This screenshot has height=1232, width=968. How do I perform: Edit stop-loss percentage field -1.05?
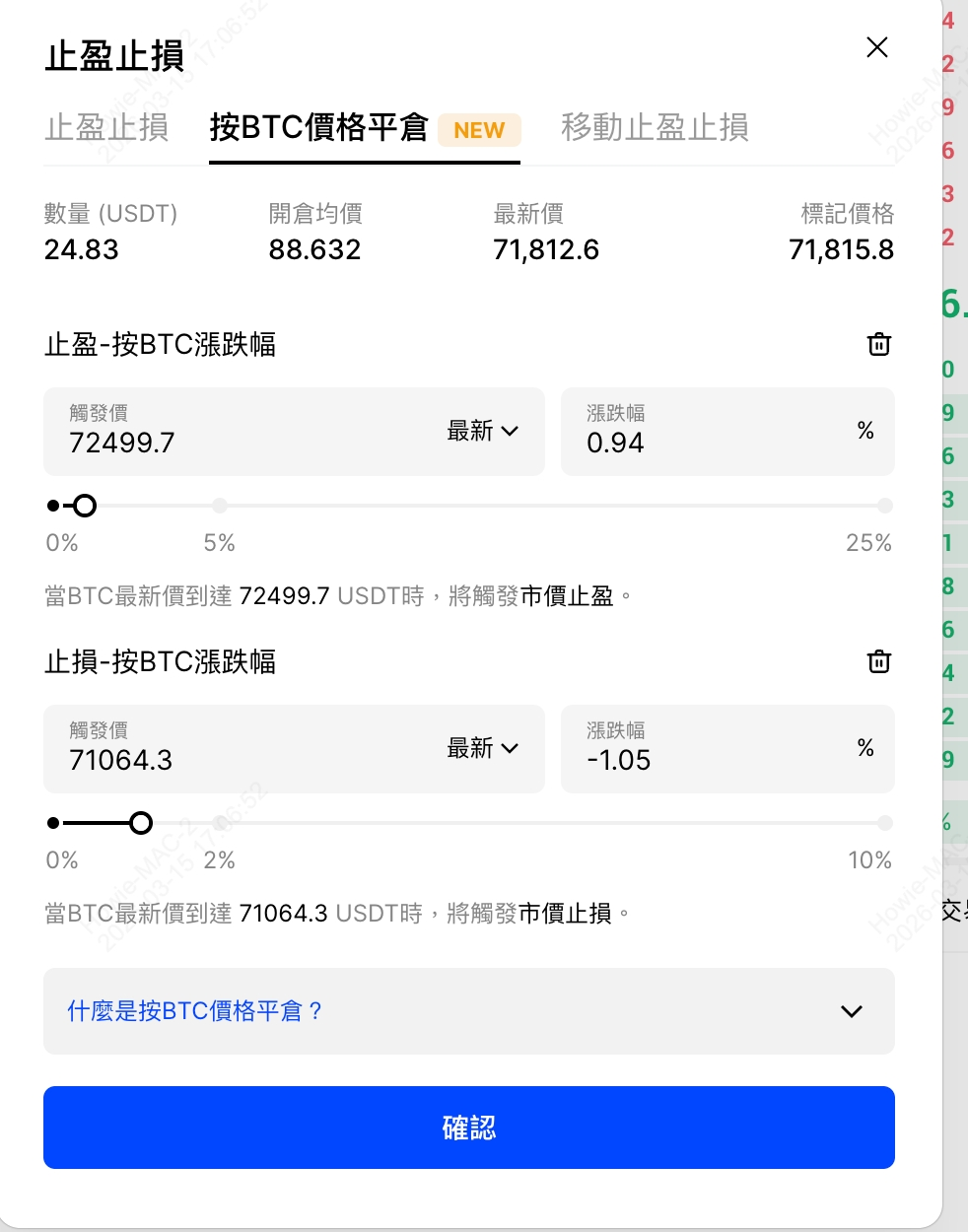(x=710, y=760)
